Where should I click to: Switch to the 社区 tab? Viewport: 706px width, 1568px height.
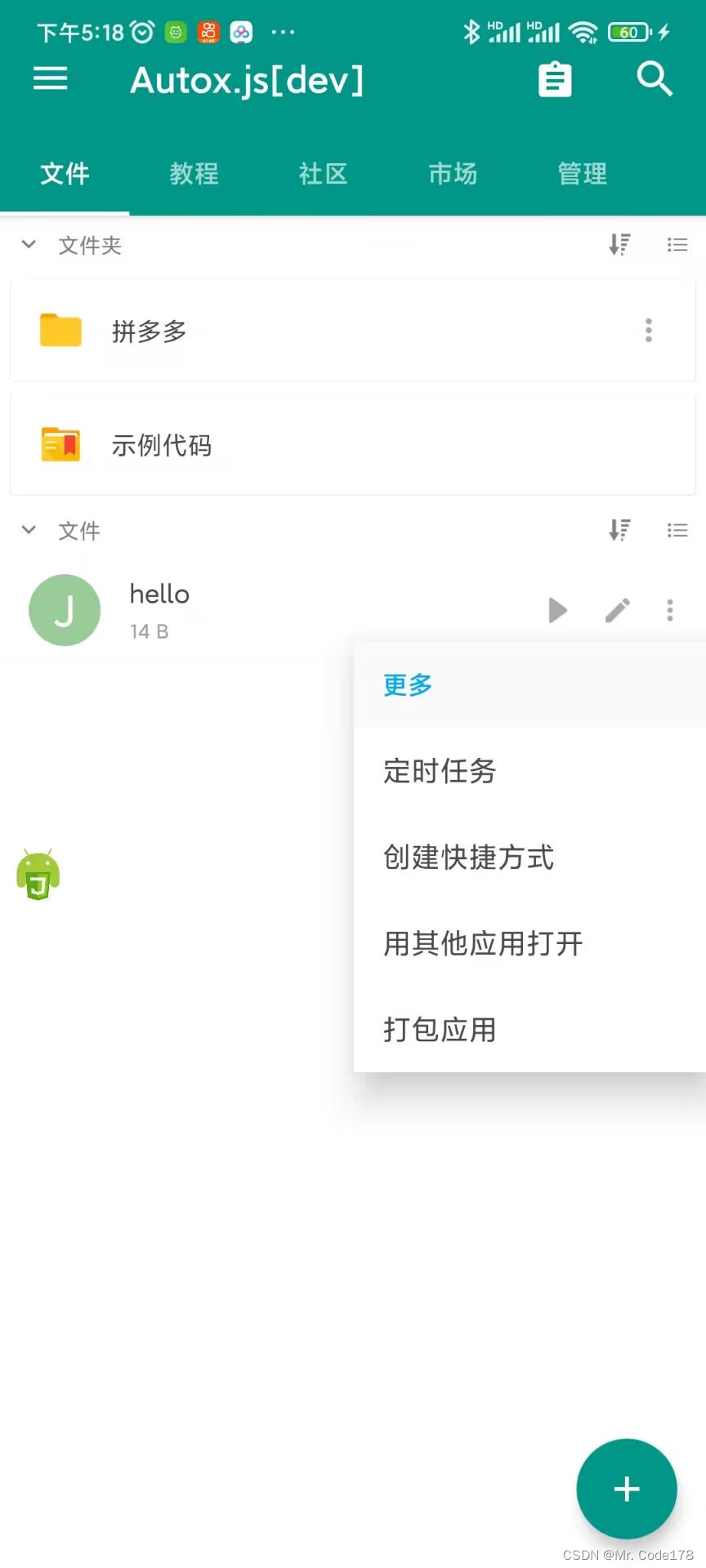(323, 174)
